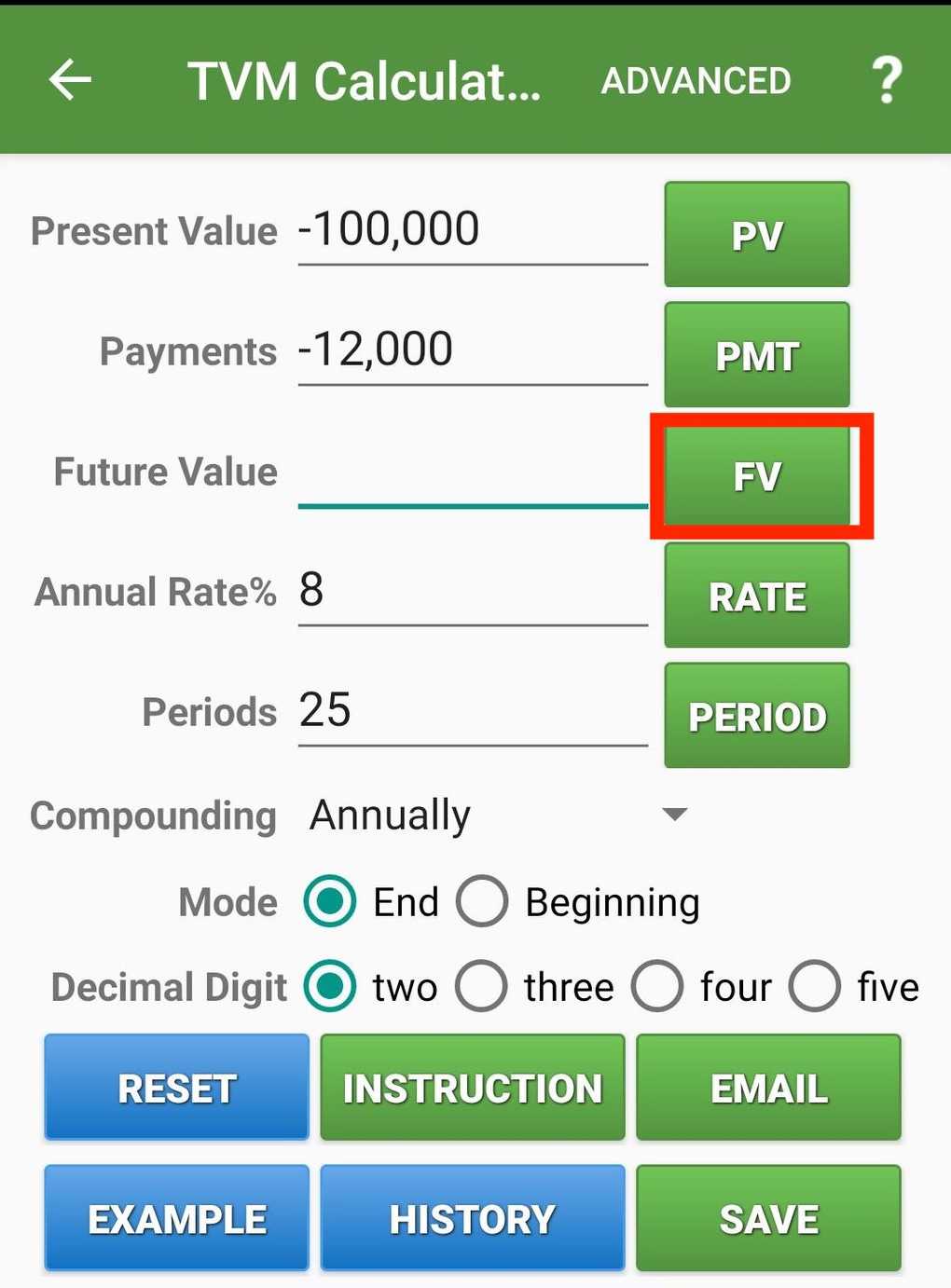Calculate Future Value using the FV button
Viewport: 951px width, 1288px height.
coord(757,475)
